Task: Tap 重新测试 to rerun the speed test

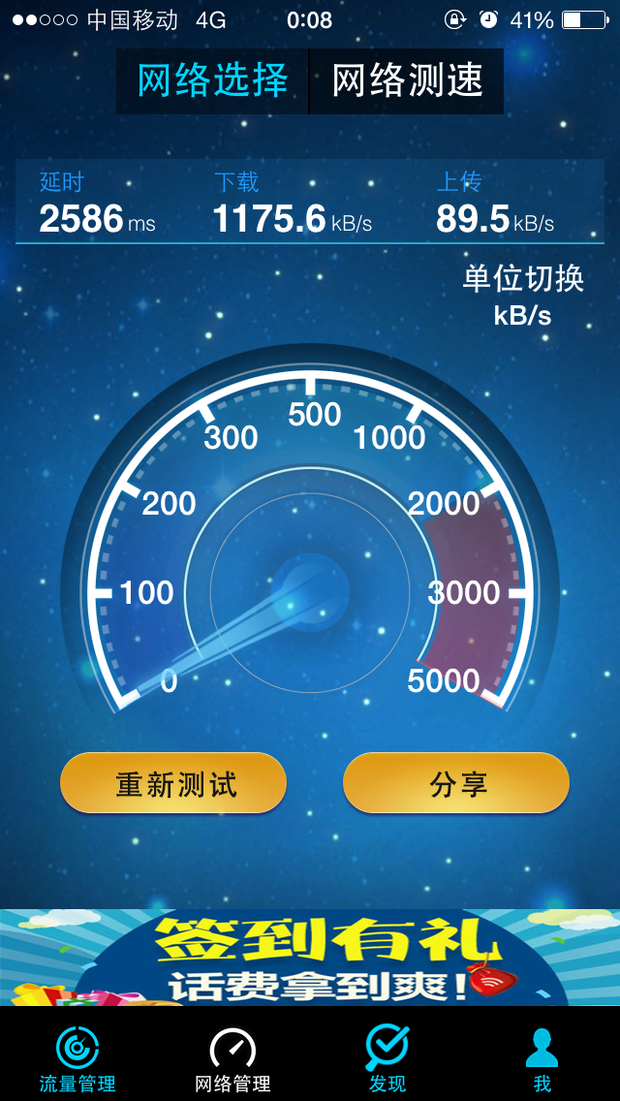Action: click(x=174, y=783)
